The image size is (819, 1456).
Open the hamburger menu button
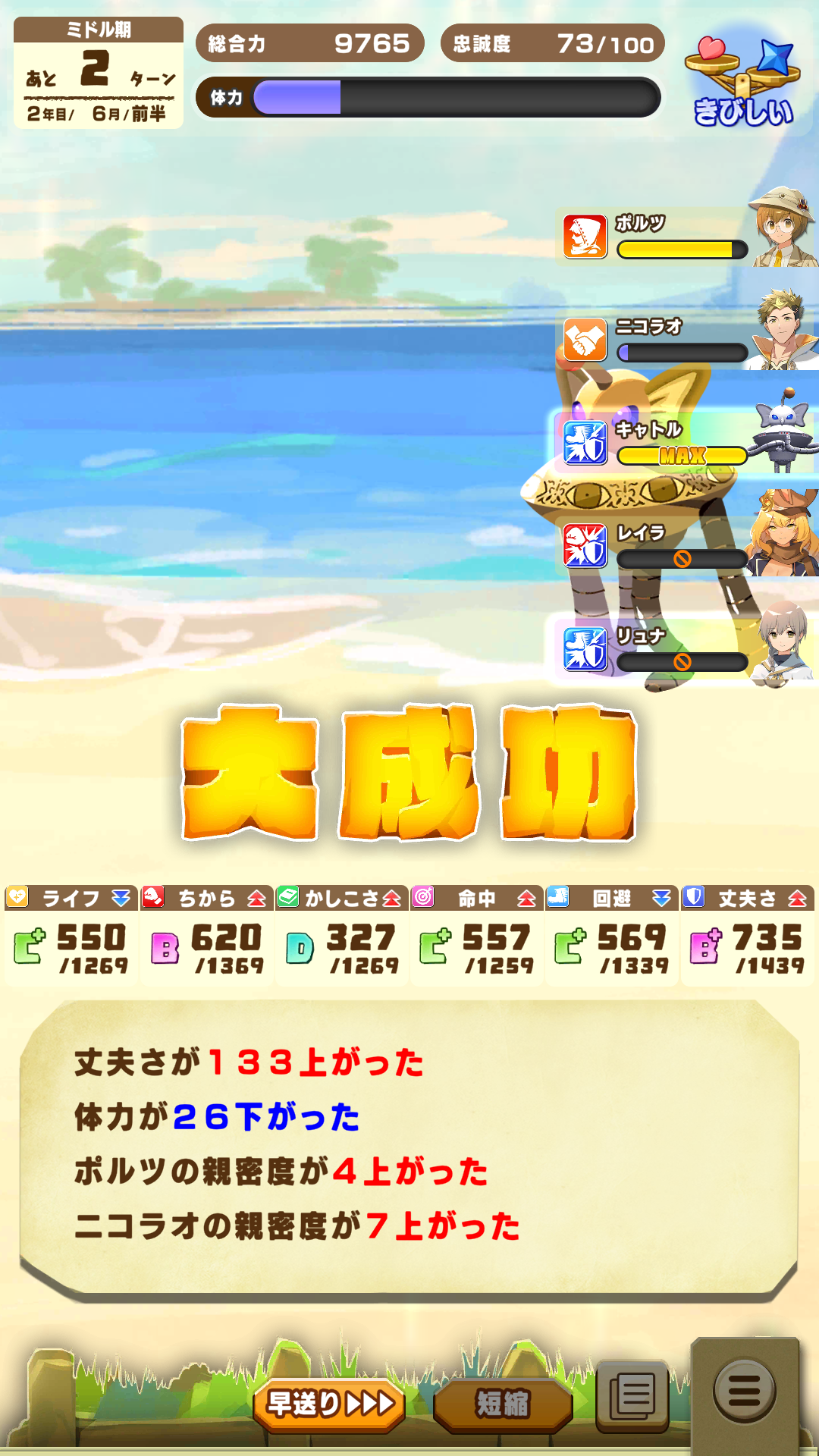click(744, 1392)
